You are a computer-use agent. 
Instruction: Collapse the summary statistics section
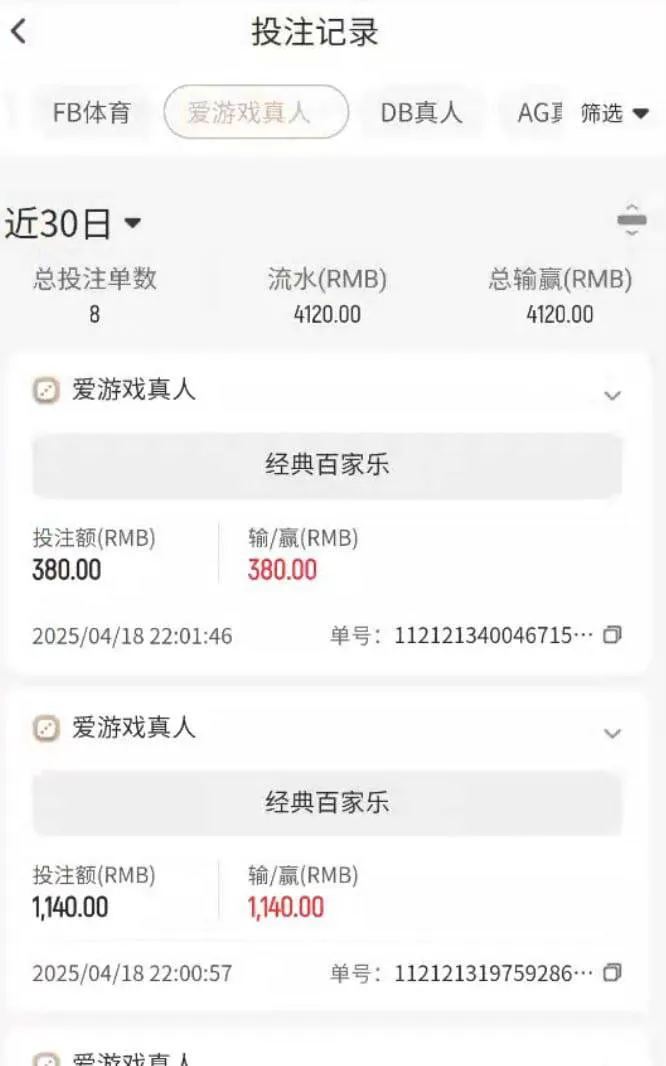point(631,220)
